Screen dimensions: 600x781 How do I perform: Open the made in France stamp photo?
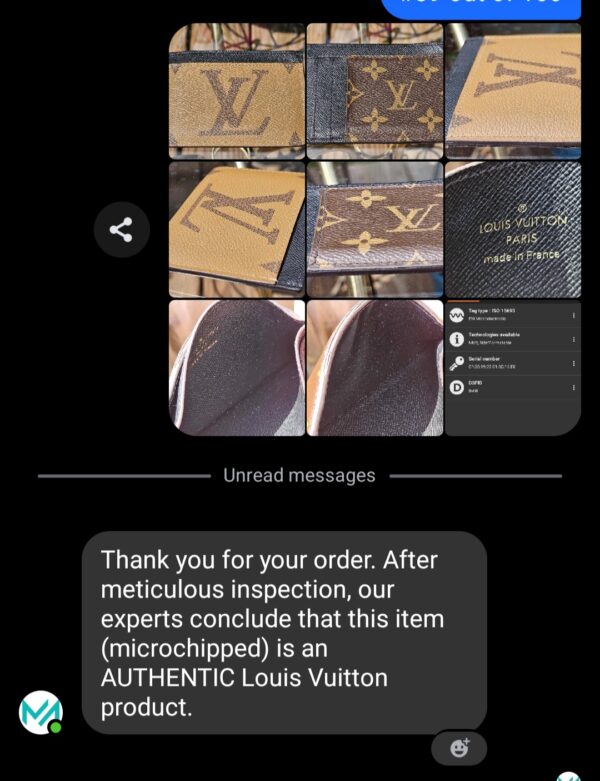(x=512, y=229)
